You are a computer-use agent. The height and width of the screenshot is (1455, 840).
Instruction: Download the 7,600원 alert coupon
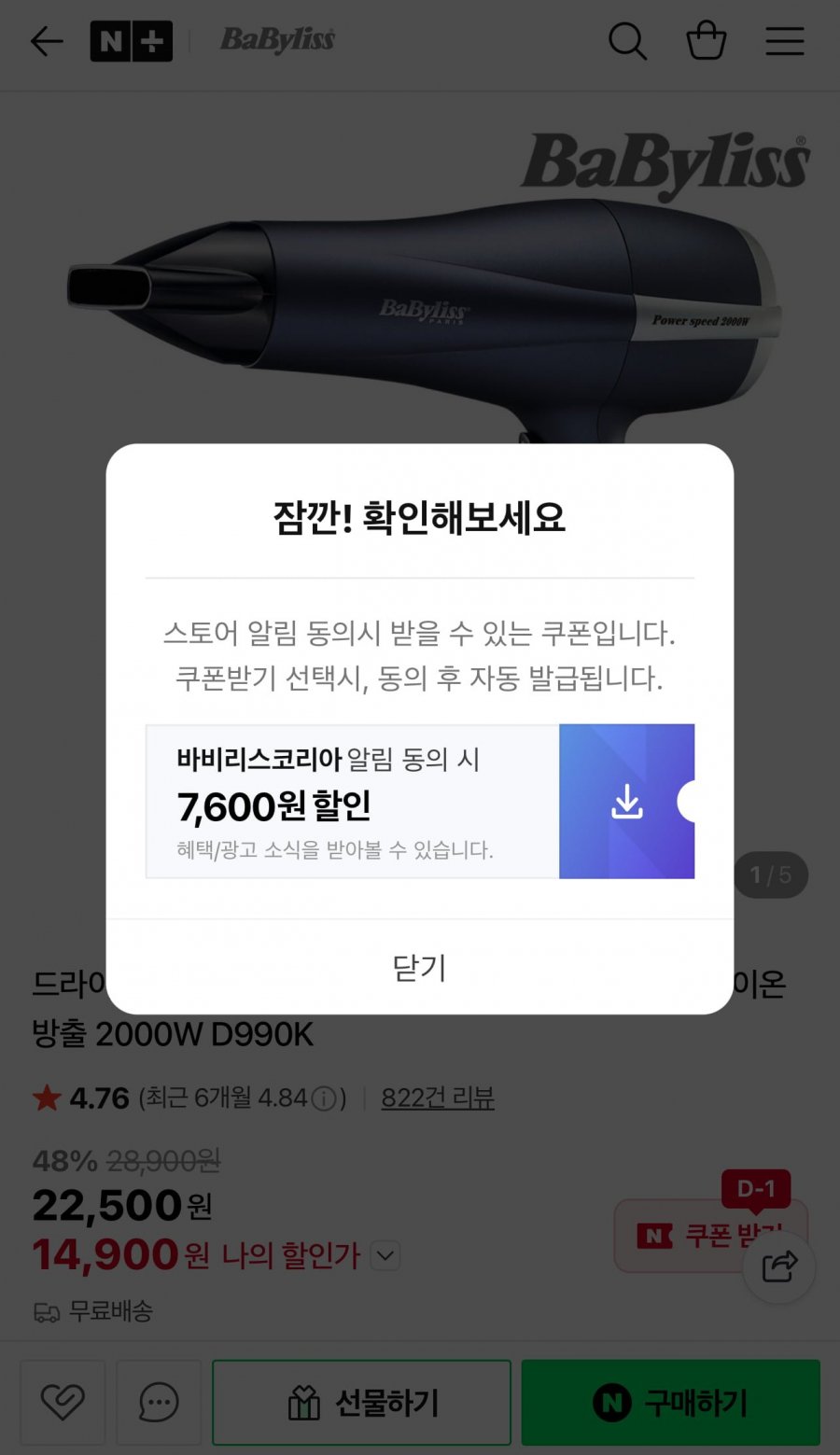626,802
